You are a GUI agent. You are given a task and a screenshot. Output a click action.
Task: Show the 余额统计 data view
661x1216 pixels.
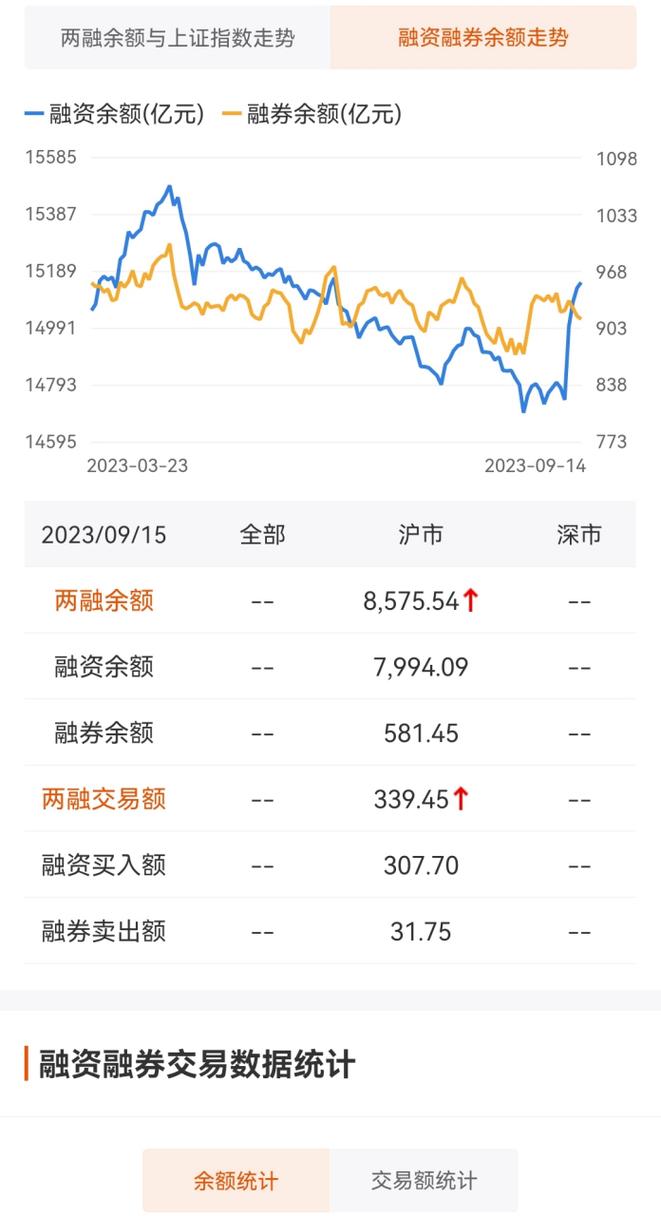(x=236, y=1180)
